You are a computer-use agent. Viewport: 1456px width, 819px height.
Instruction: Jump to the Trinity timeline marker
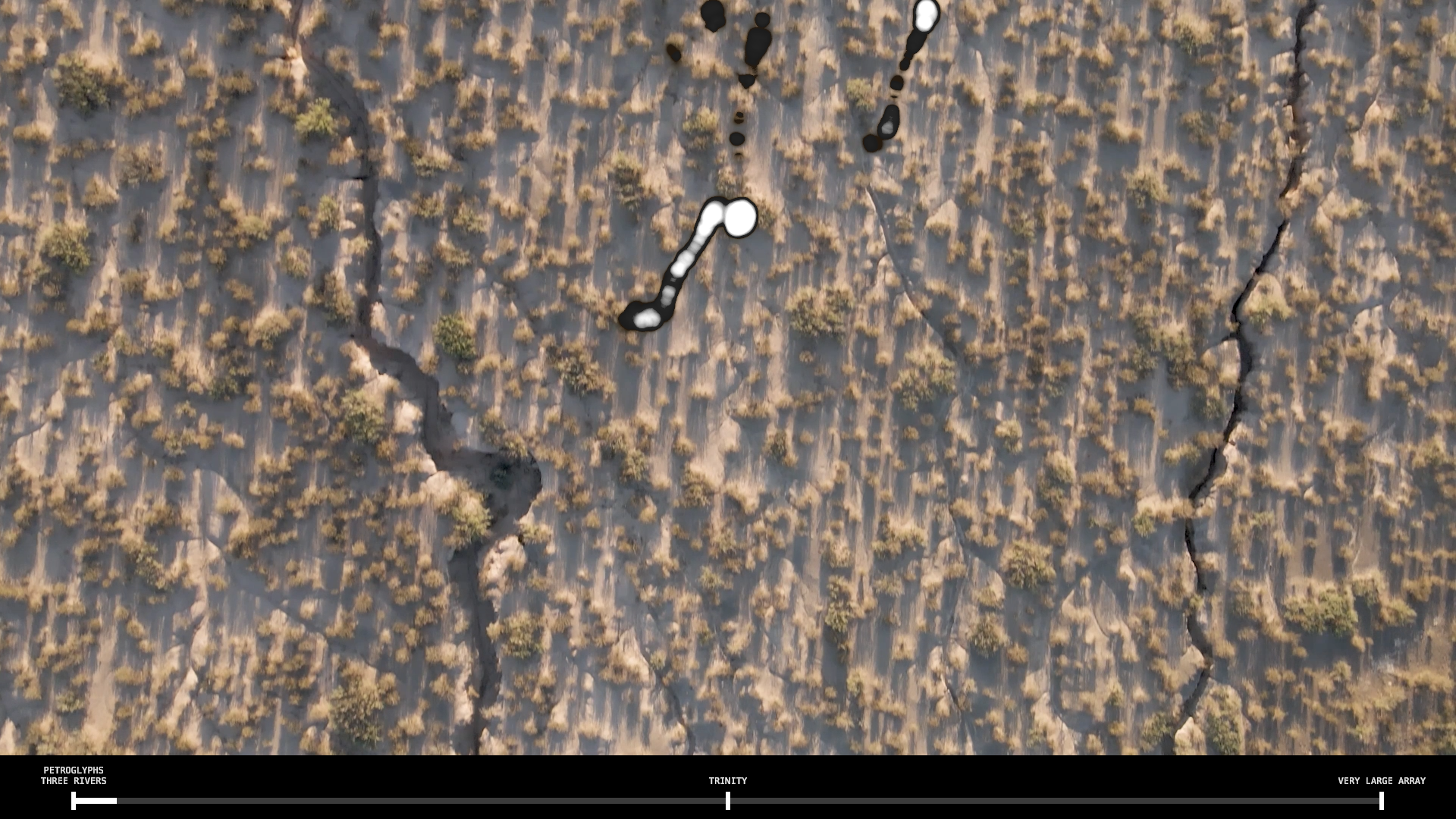pos(727,800)
